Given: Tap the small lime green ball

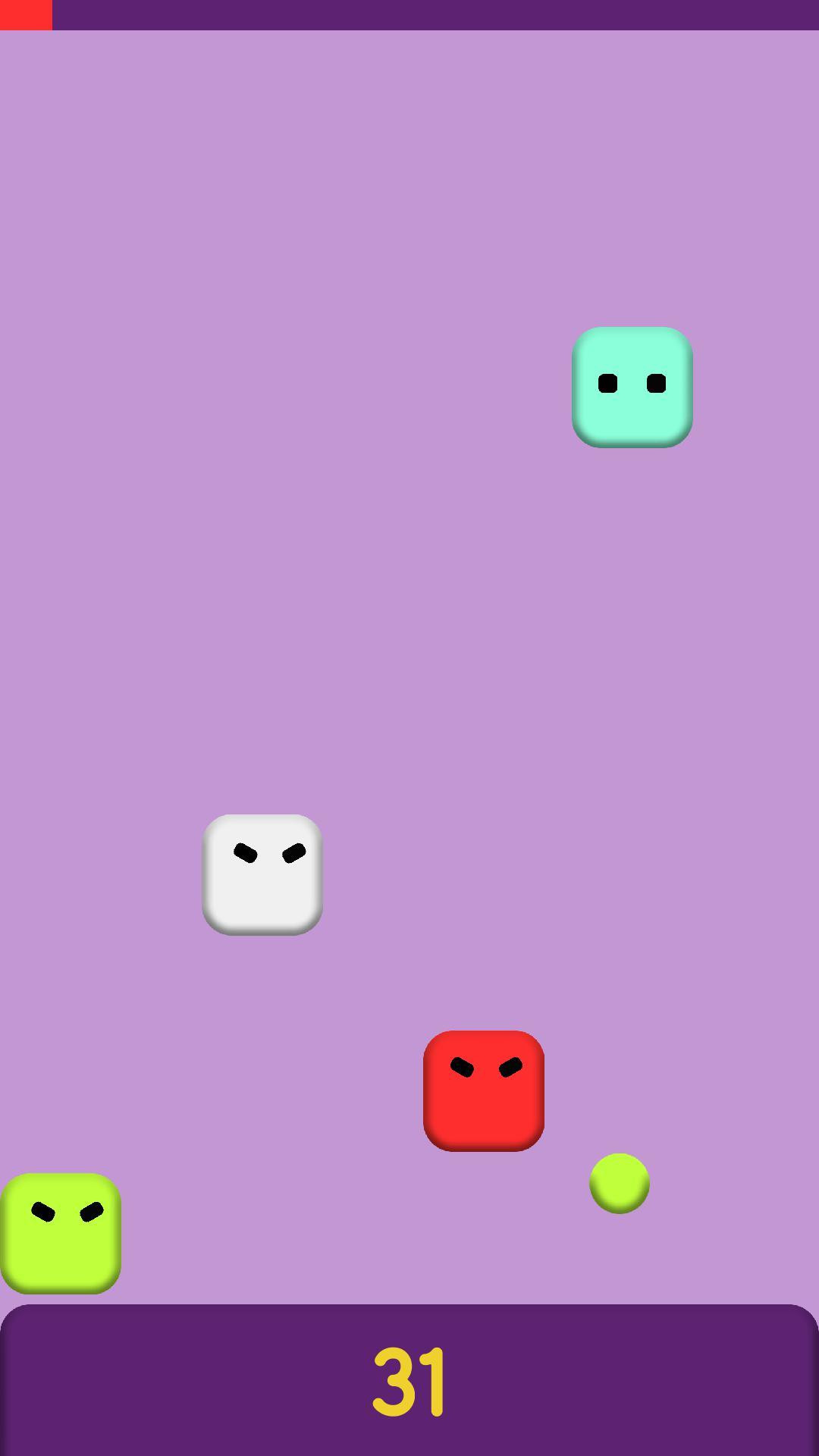Looking at the screenshot, I should pos(620,1184).
